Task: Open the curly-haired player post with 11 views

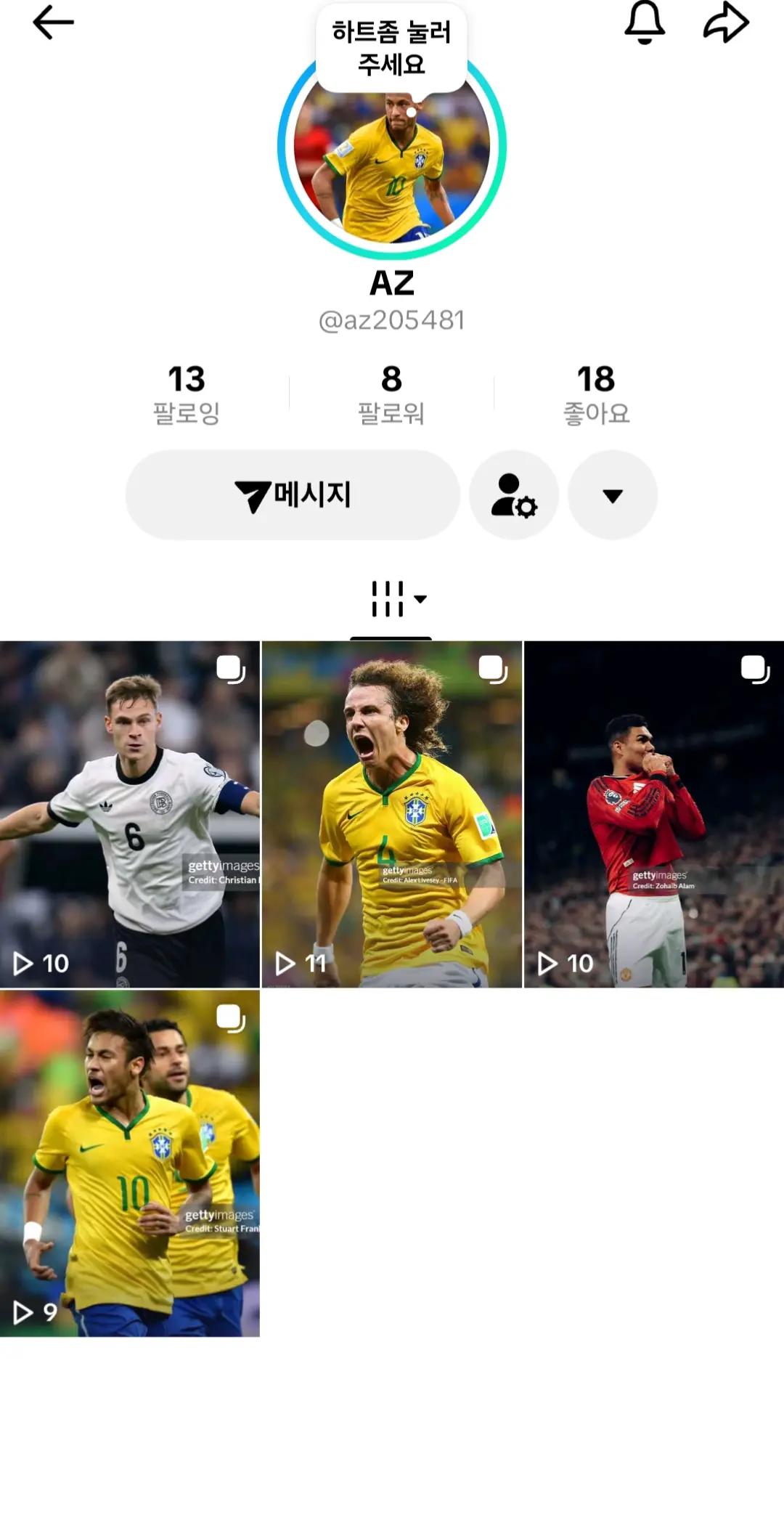Action: coord(392,814)
